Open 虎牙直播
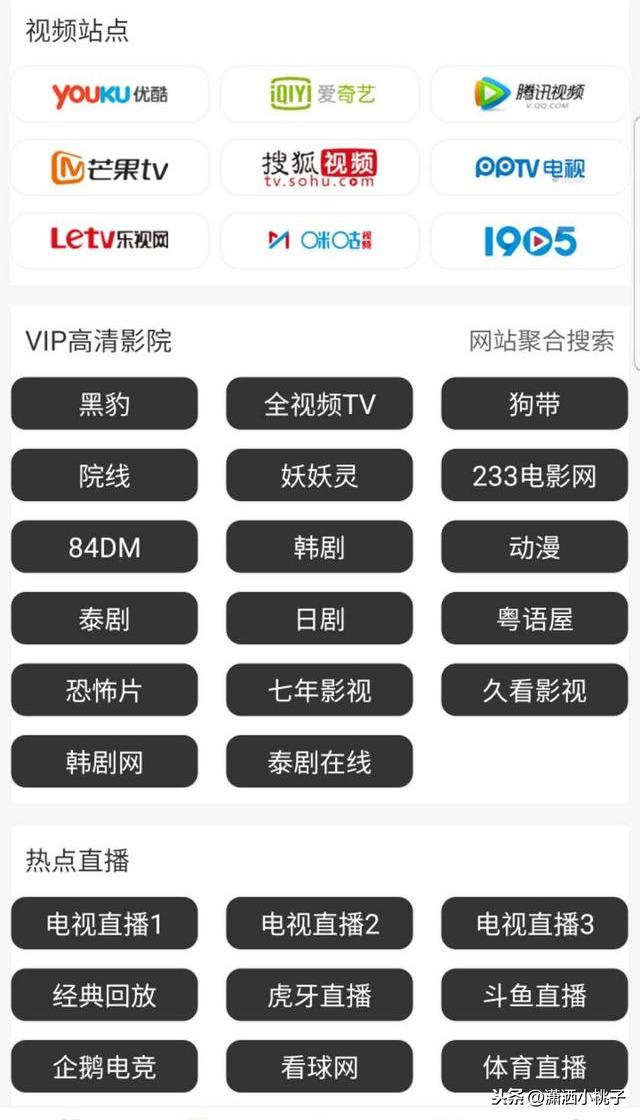Image resolution: width=640 pixels, height=1120 pixels. [x=319, y=996]
